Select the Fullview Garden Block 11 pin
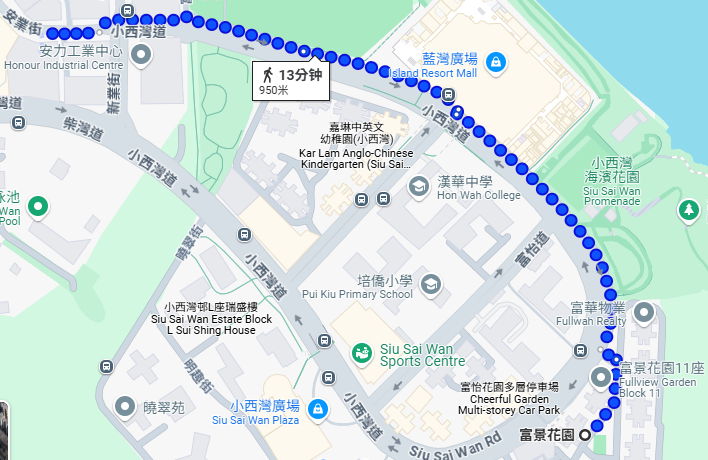Image resolution: width=708 pixels, height=460 pixels. click(x=600, y=378)
